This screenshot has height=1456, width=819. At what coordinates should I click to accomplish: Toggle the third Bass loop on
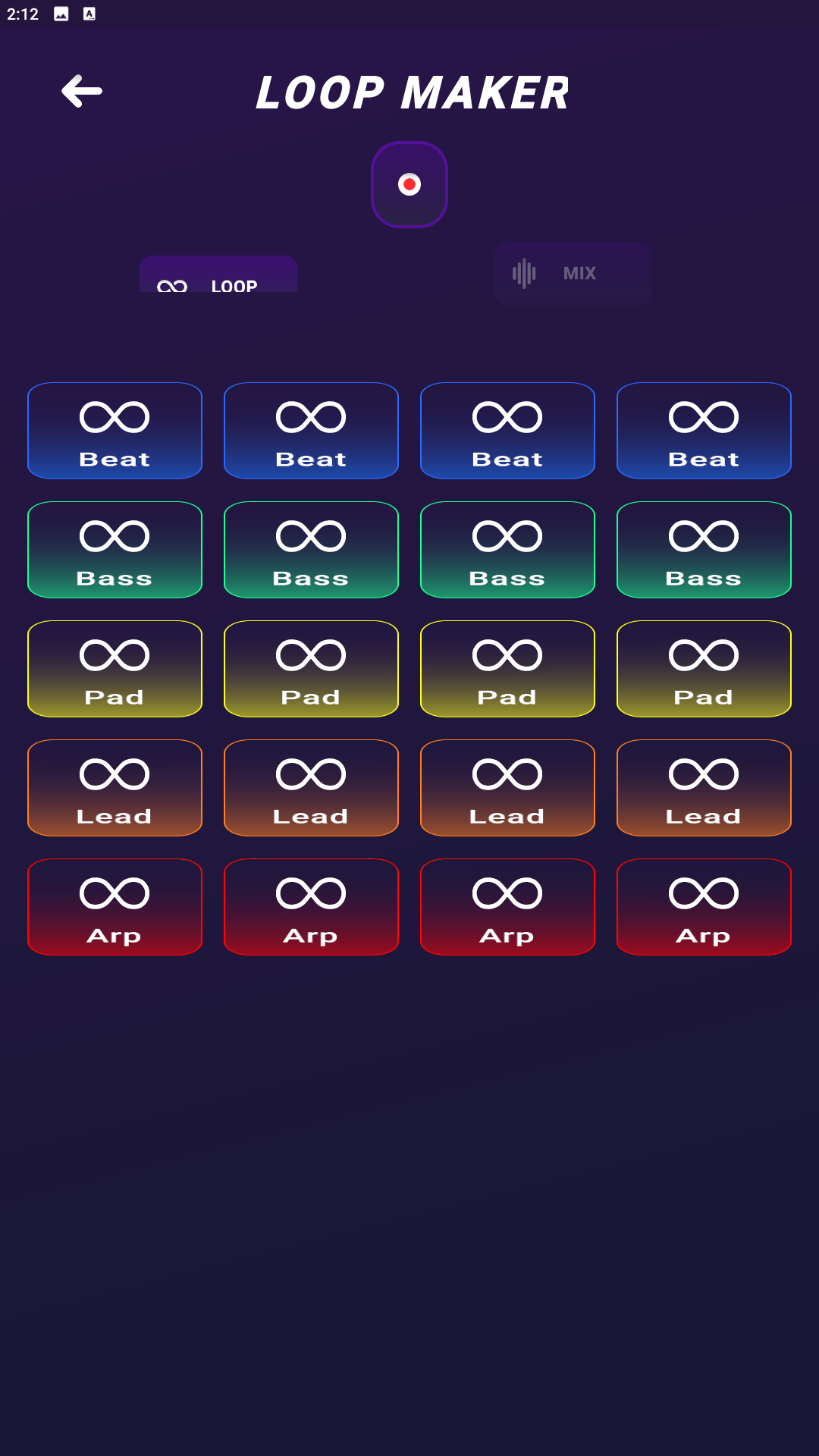(x=507, y=549)
